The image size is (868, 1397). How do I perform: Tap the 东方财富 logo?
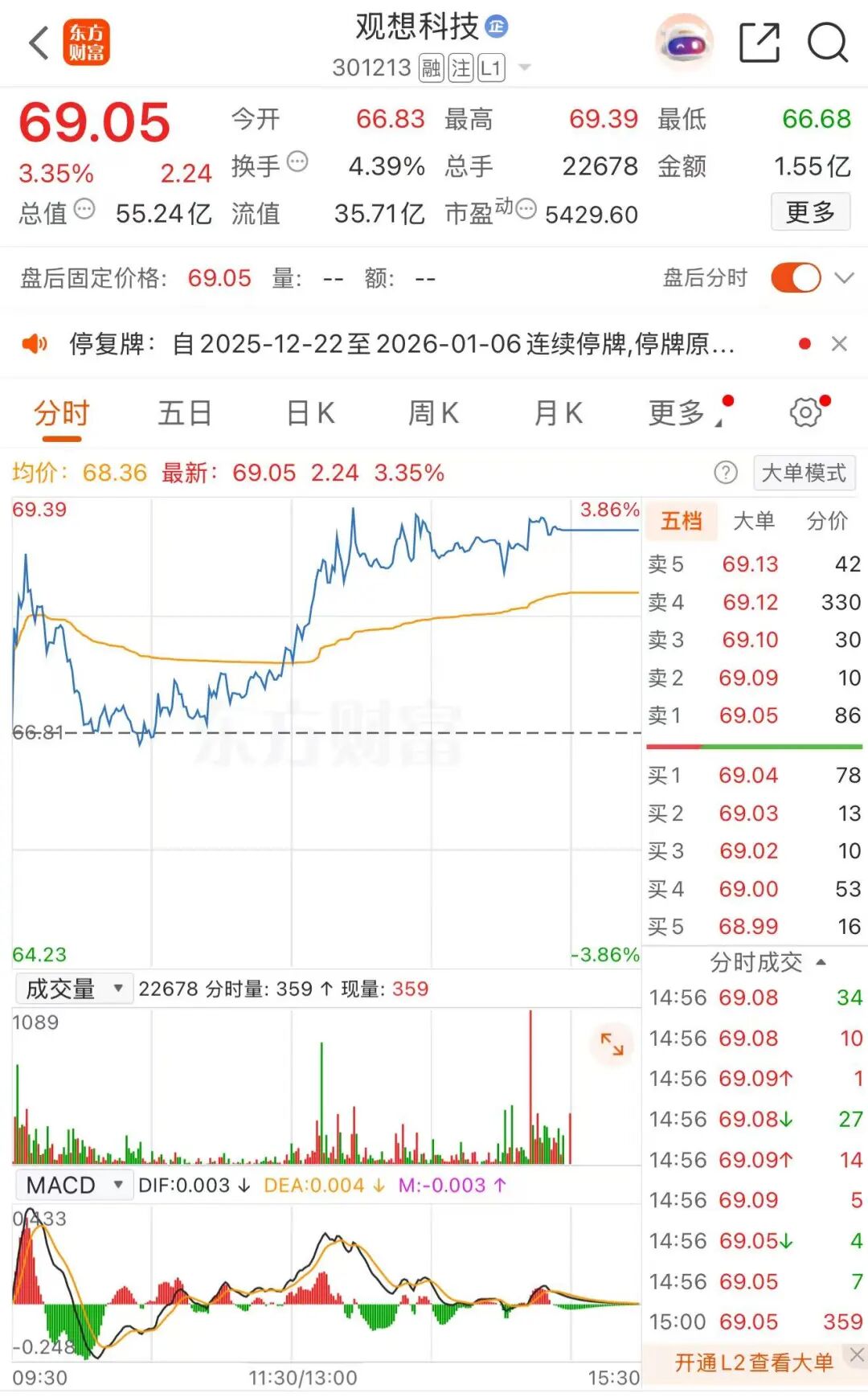point(84,40)
